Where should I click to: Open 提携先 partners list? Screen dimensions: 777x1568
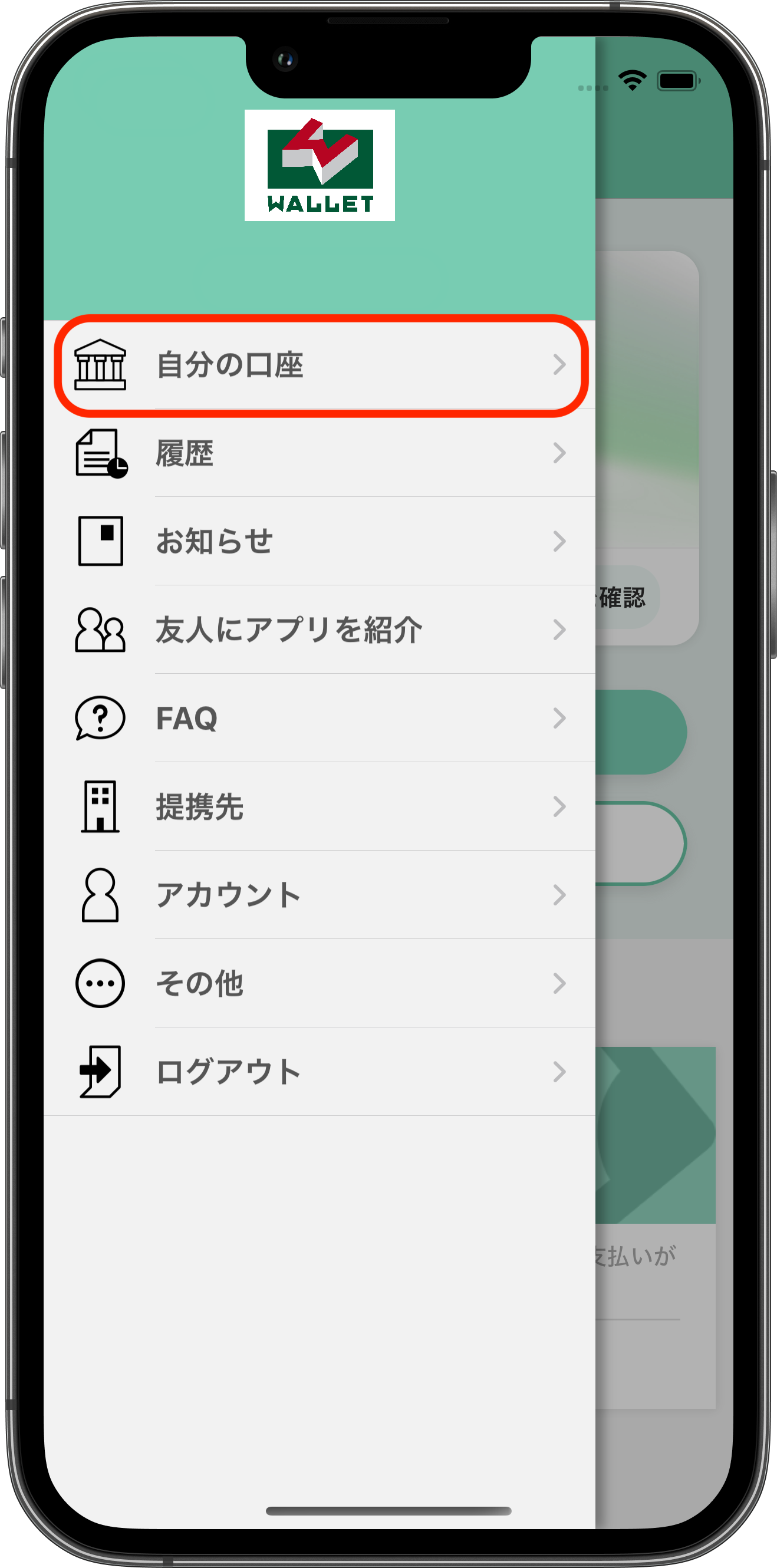(319, 806)
